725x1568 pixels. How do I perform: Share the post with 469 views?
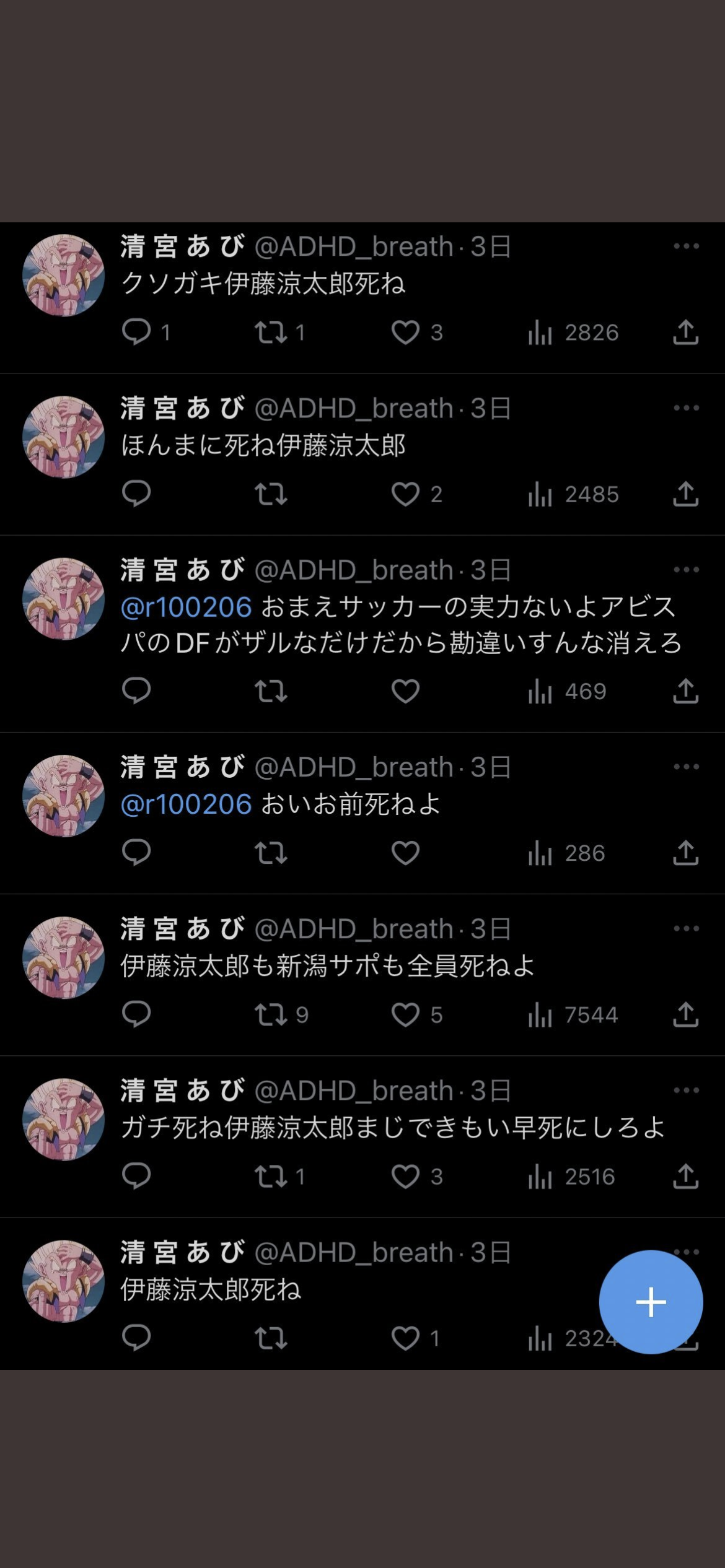(685, 691)
